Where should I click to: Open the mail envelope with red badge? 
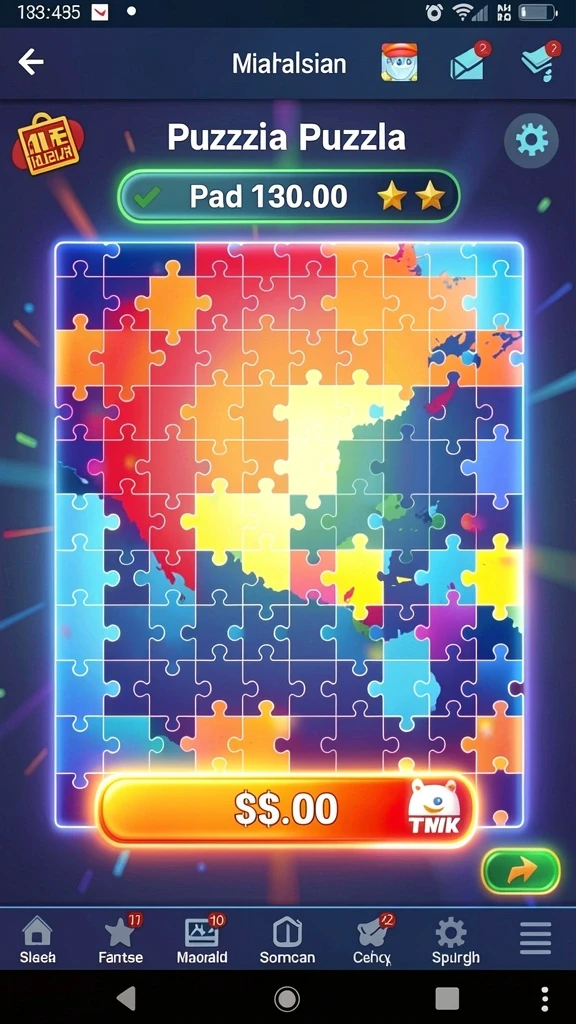tap(469, 61)
